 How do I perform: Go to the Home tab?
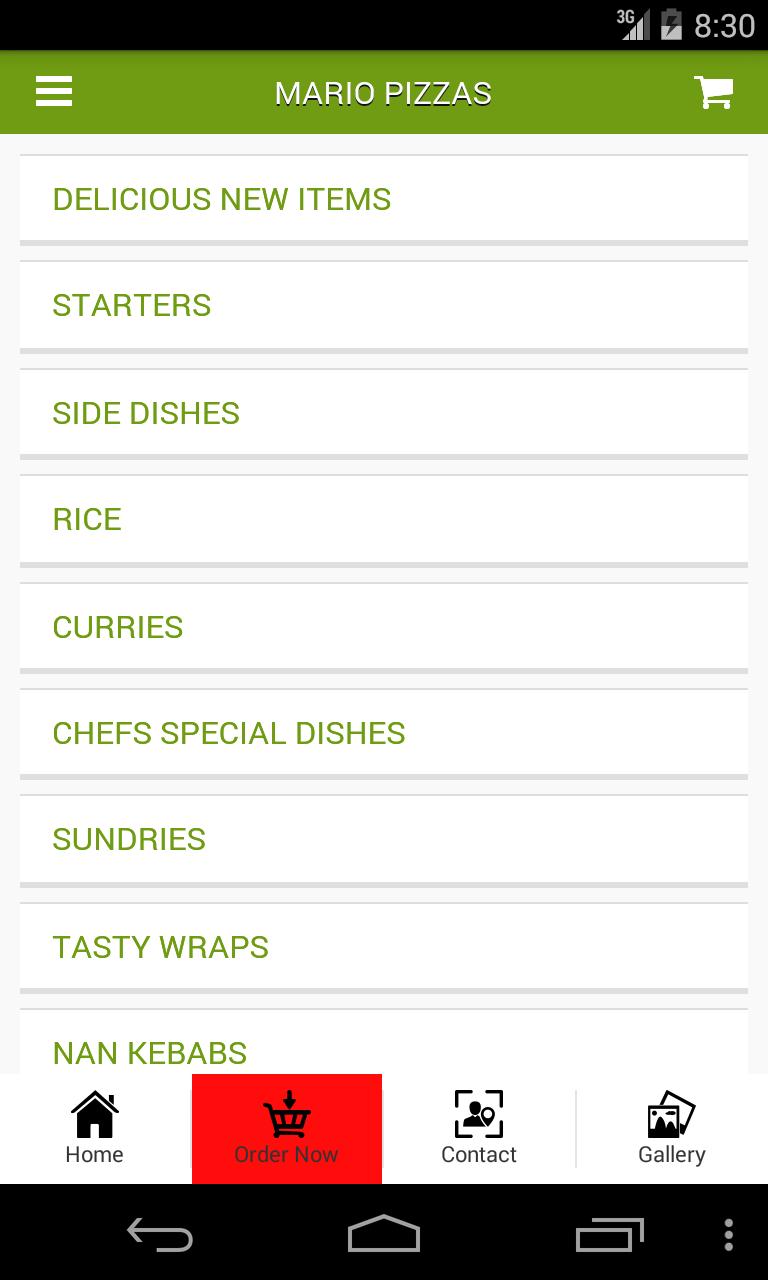click(x=95, y=1129)
